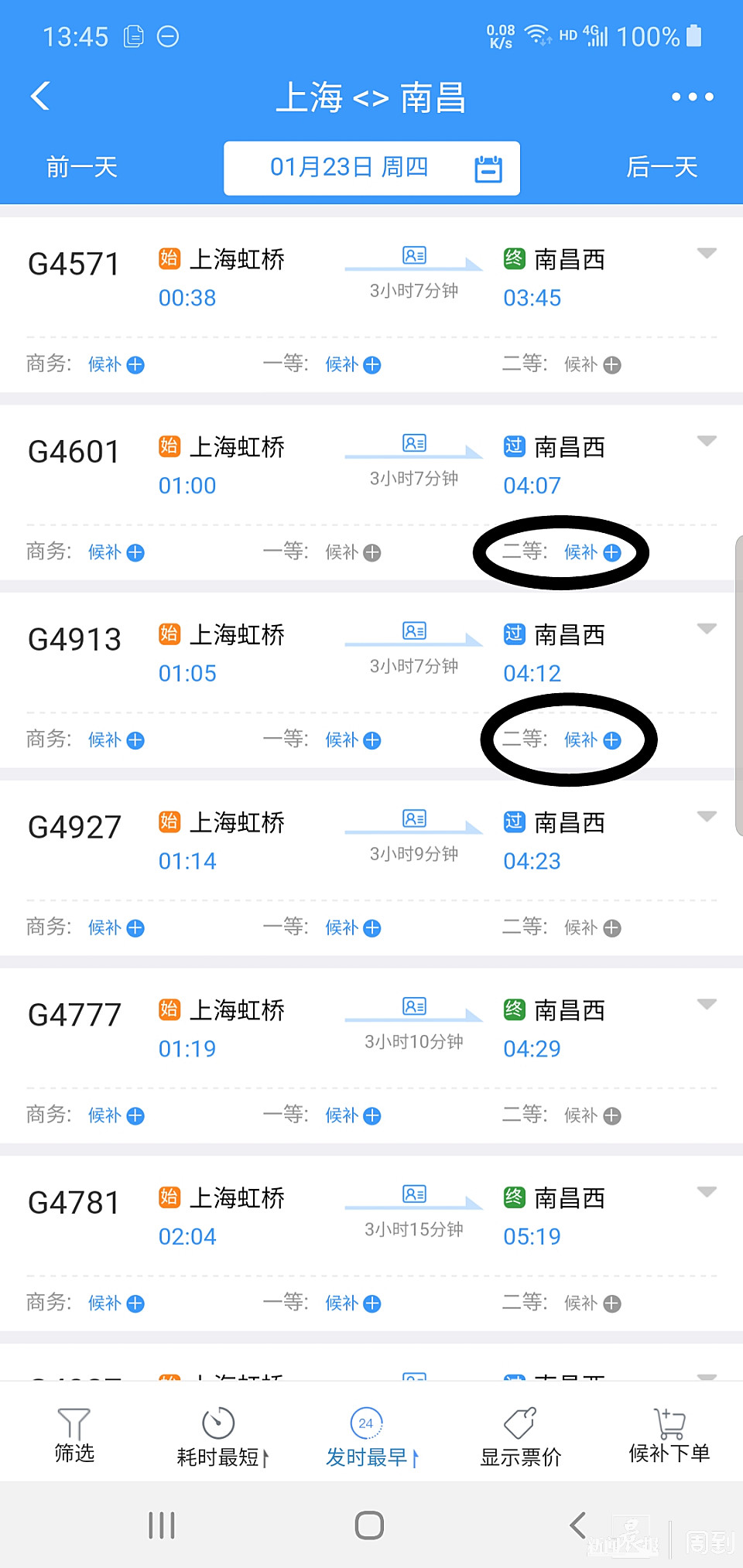Switch to the next day 后一天
The width and height of the screenshot is (743, 1568).
coord(662,167)
